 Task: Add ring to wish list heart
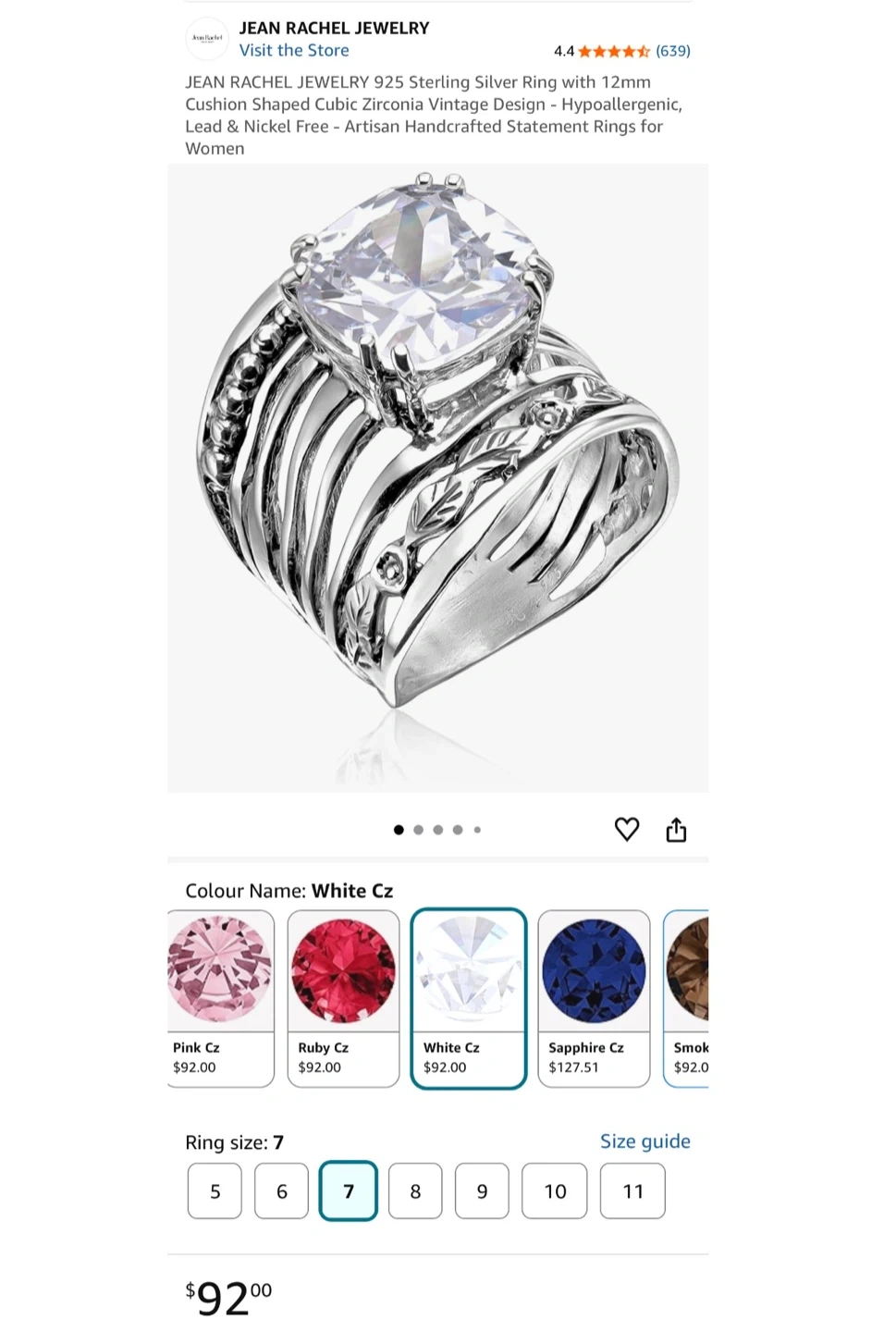(627, 830)
